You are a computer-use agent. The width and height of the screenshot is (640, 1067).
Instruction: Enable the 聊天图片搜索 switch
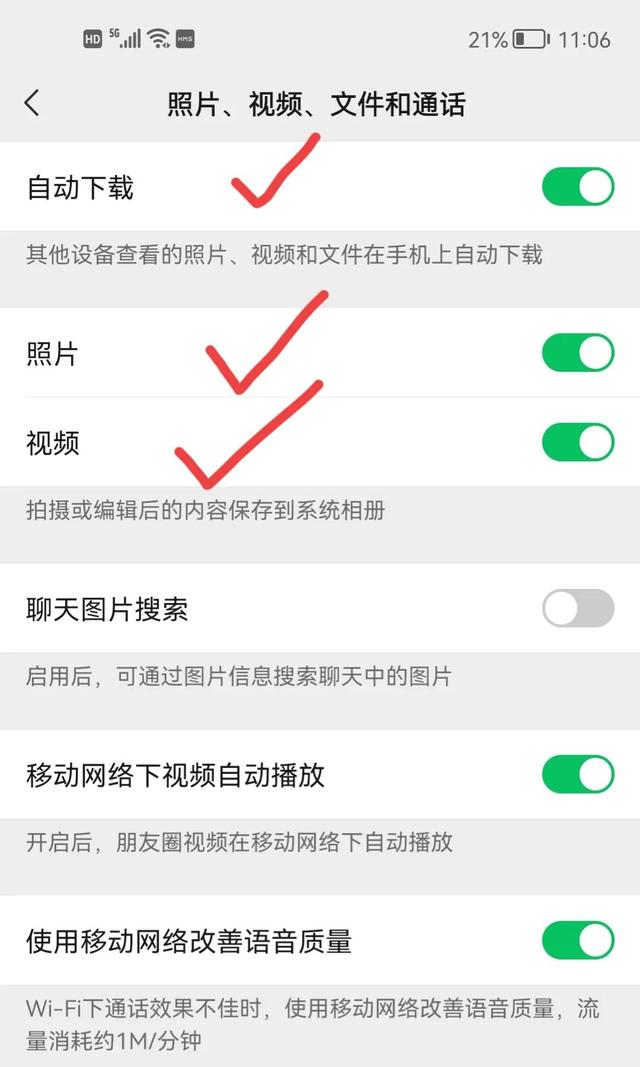coord(578,608)
